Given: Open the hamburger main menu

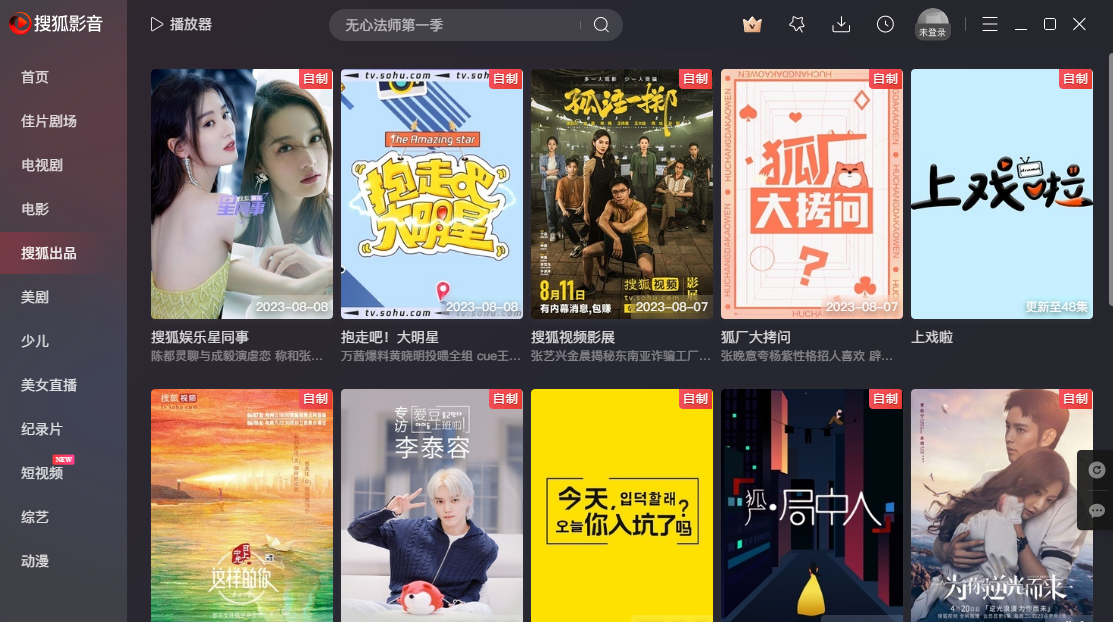Looking at the screenshot, I should coord(989,24).
